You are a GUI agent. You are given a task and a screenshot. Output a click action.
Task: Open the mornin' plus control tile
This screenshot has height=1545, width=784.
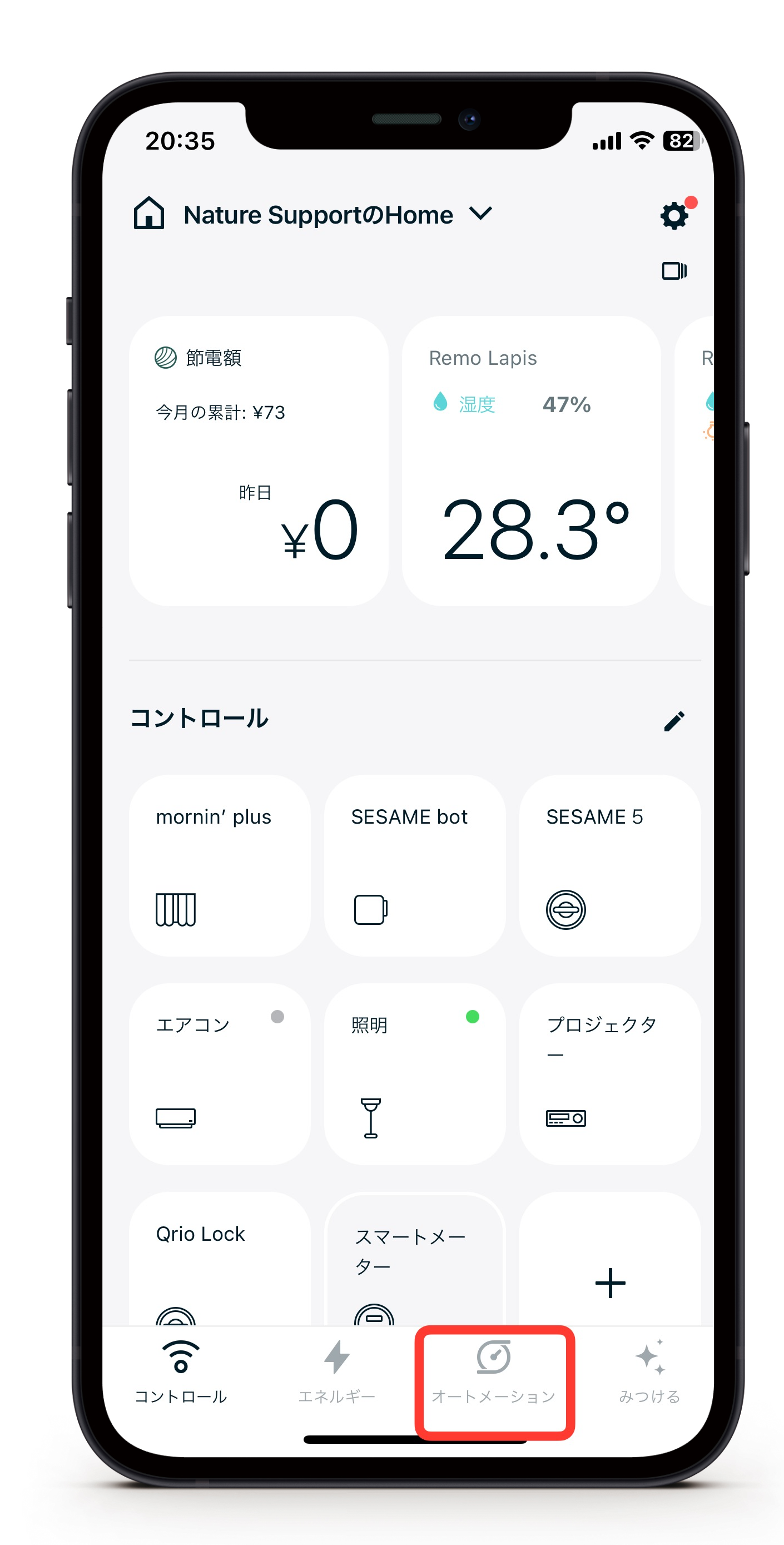(220, 865)
